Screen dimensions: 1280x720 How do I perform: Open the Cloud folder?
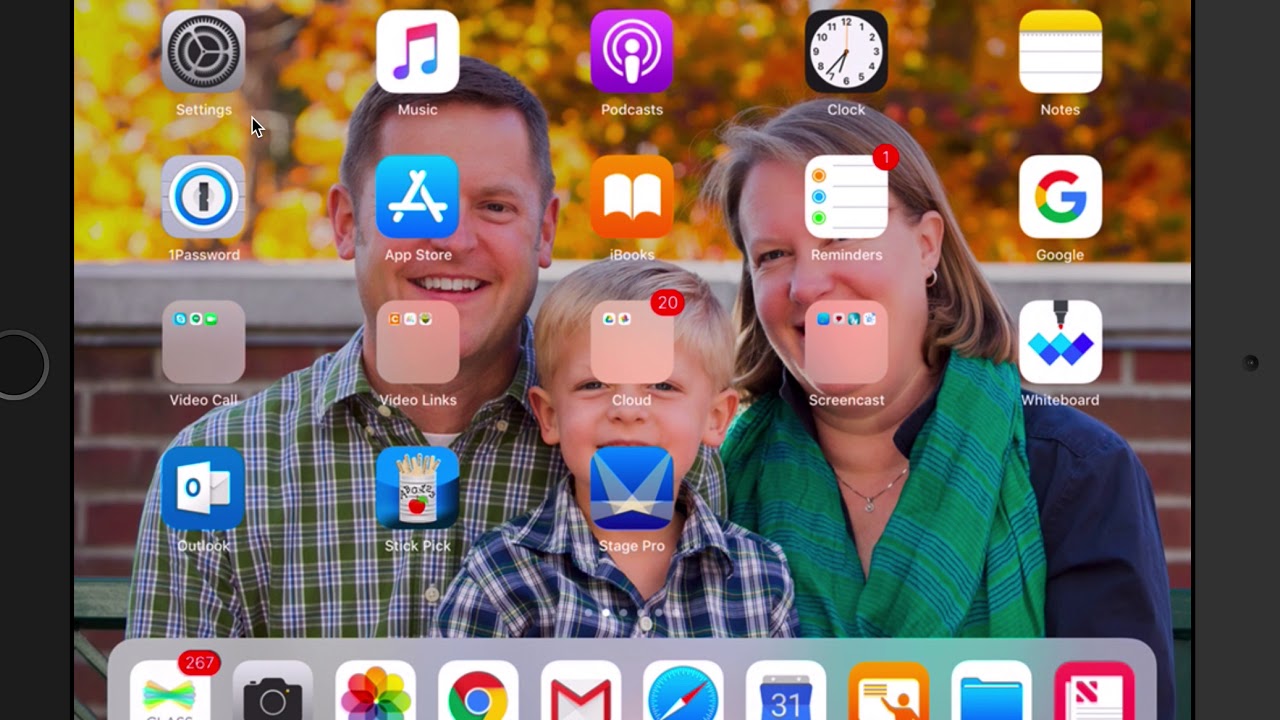point(631,342)
